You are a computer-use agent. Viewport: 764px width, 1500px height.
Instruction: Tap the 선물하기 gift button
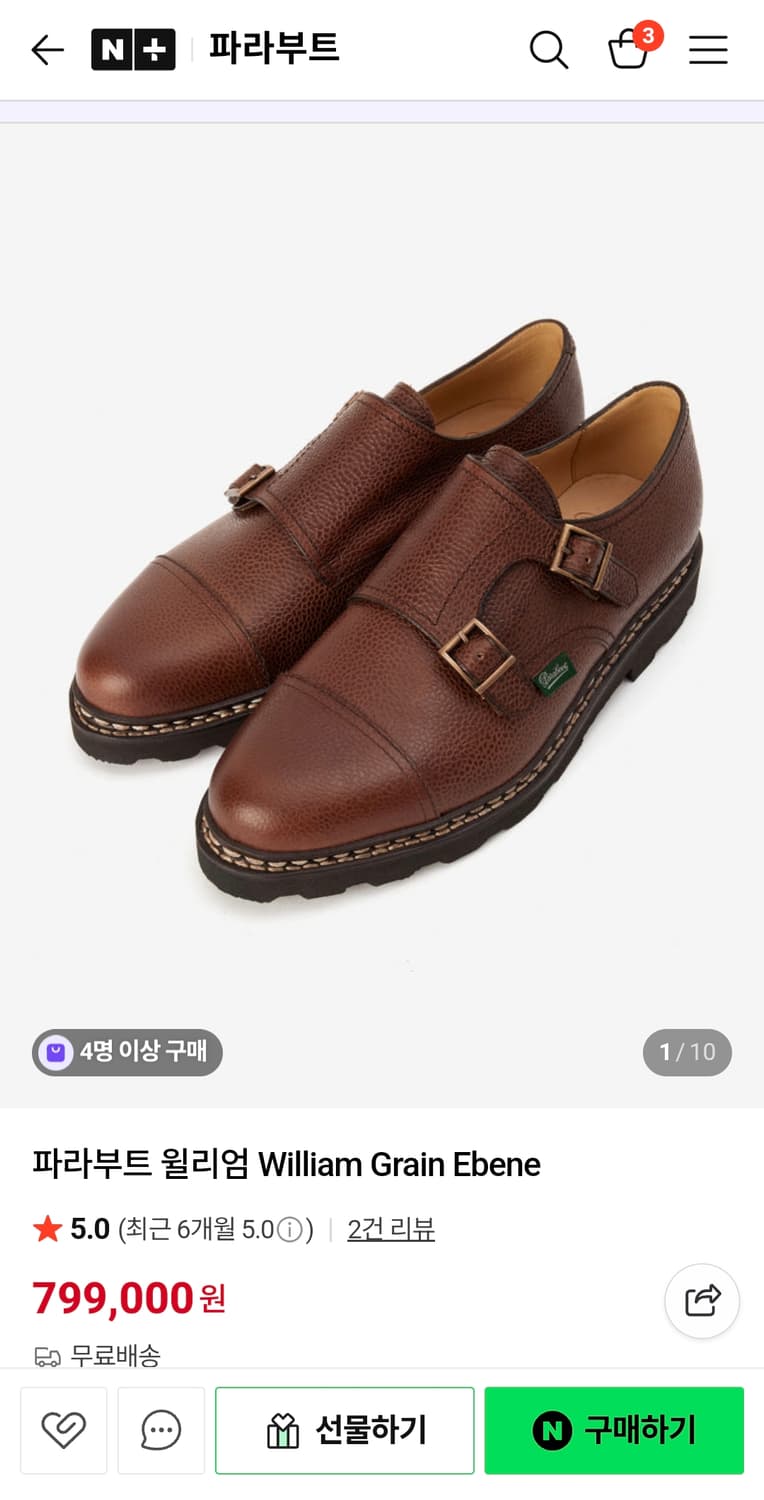pyautogui.click(x=344, y=1430)
